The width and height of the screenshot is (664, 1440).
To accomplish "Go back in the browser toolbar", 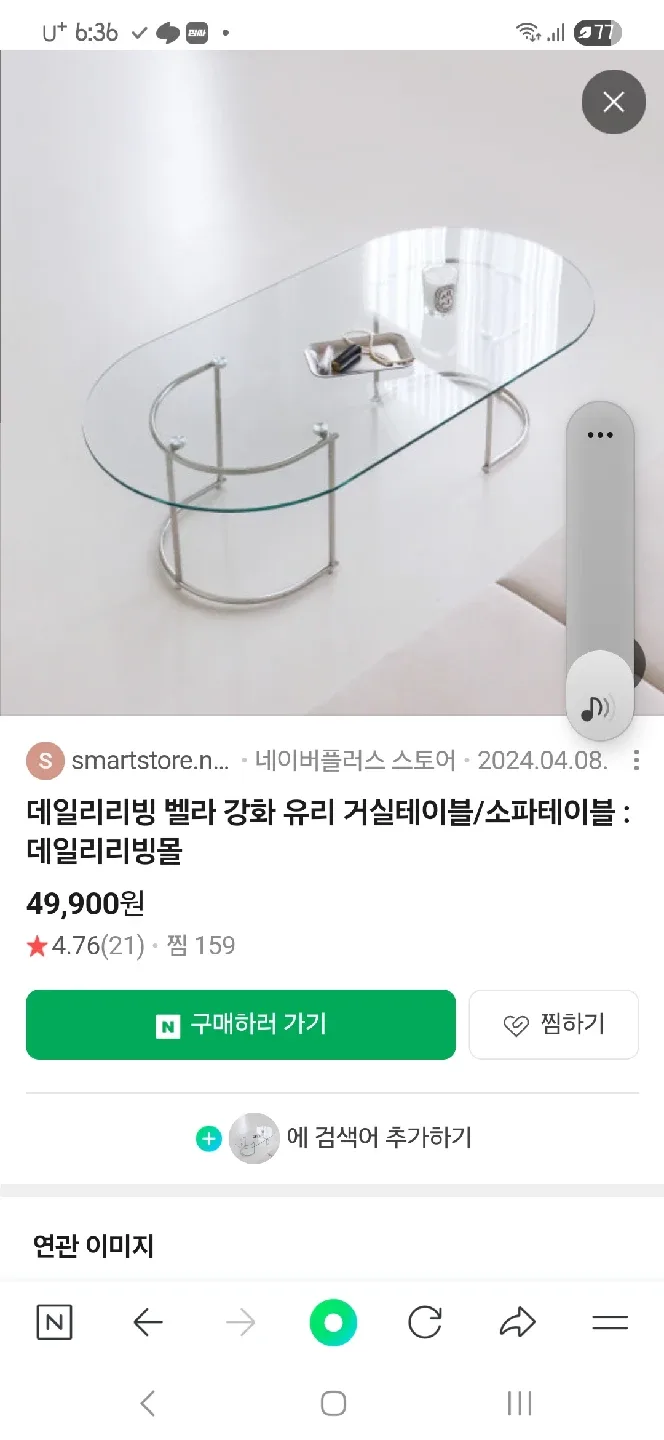I will click(x=148, y=1323).
